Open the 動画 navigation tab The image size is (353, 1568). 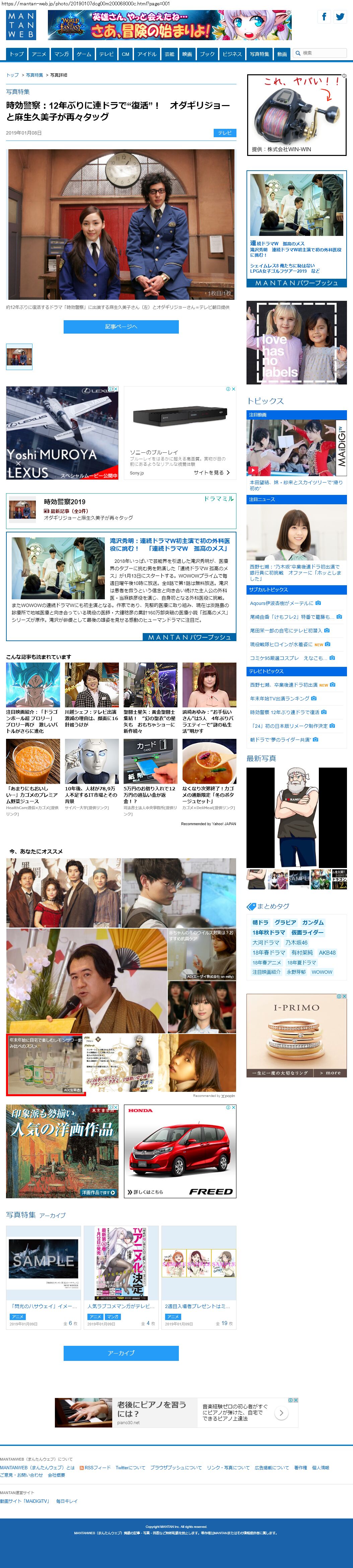[282, 54]
